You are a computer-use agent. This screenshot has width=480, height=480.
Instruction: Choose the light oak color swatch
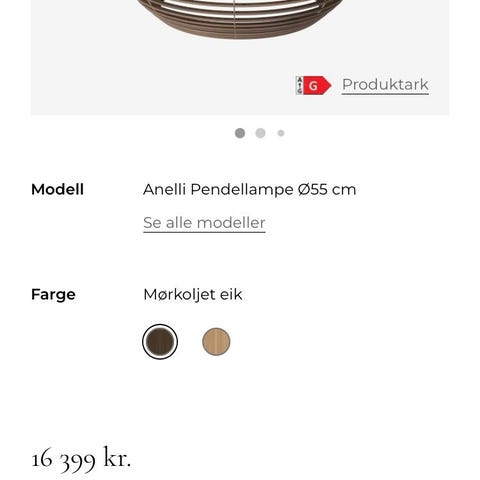216,342
